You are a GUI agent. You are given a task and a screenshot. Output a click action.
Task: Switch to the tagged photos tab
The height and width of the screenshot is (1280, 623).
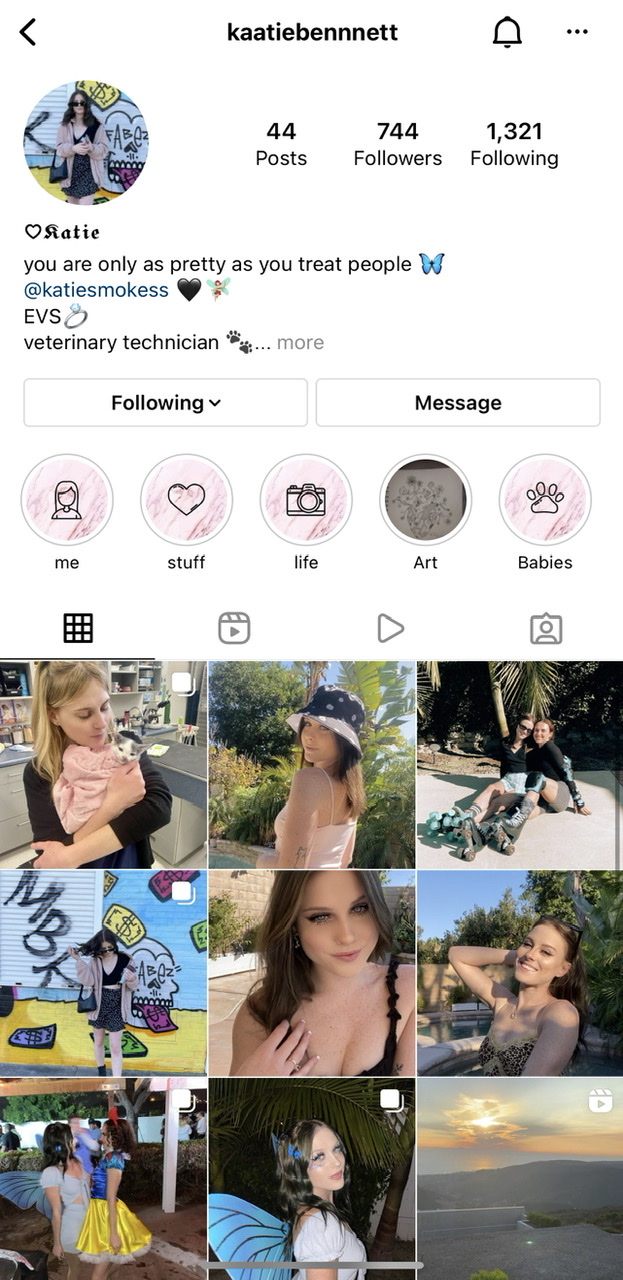coord(545,628)
